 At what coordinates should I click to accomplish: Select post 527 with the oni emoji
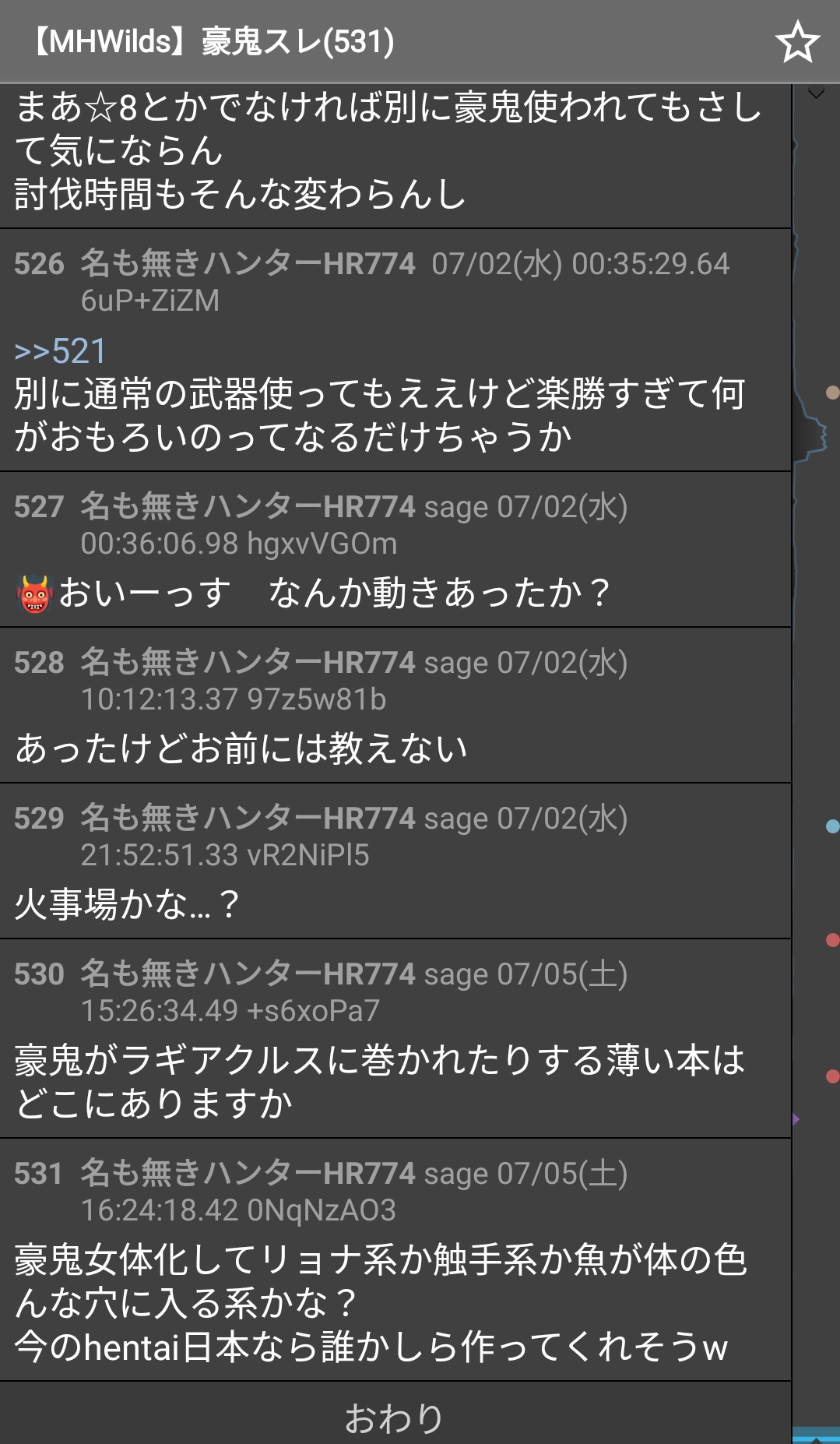[395, 549]
